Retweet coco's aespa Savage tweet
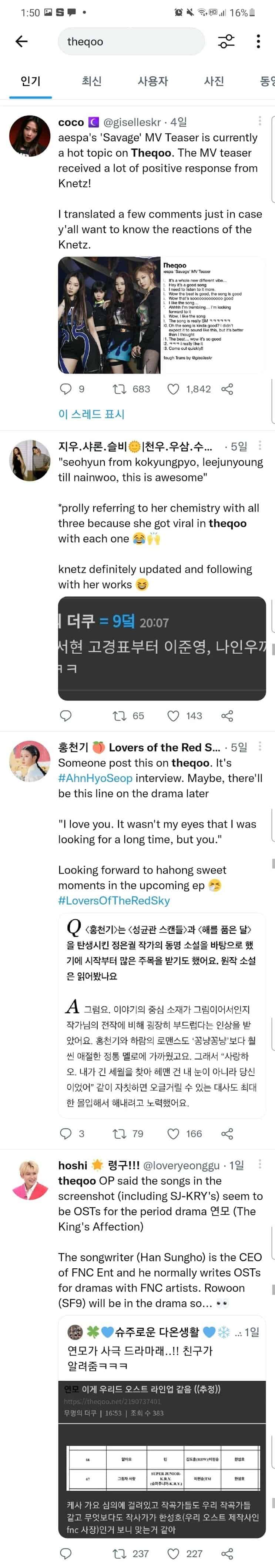The width and height of the screenshot is (275, 1568). [x=120, y=389]
